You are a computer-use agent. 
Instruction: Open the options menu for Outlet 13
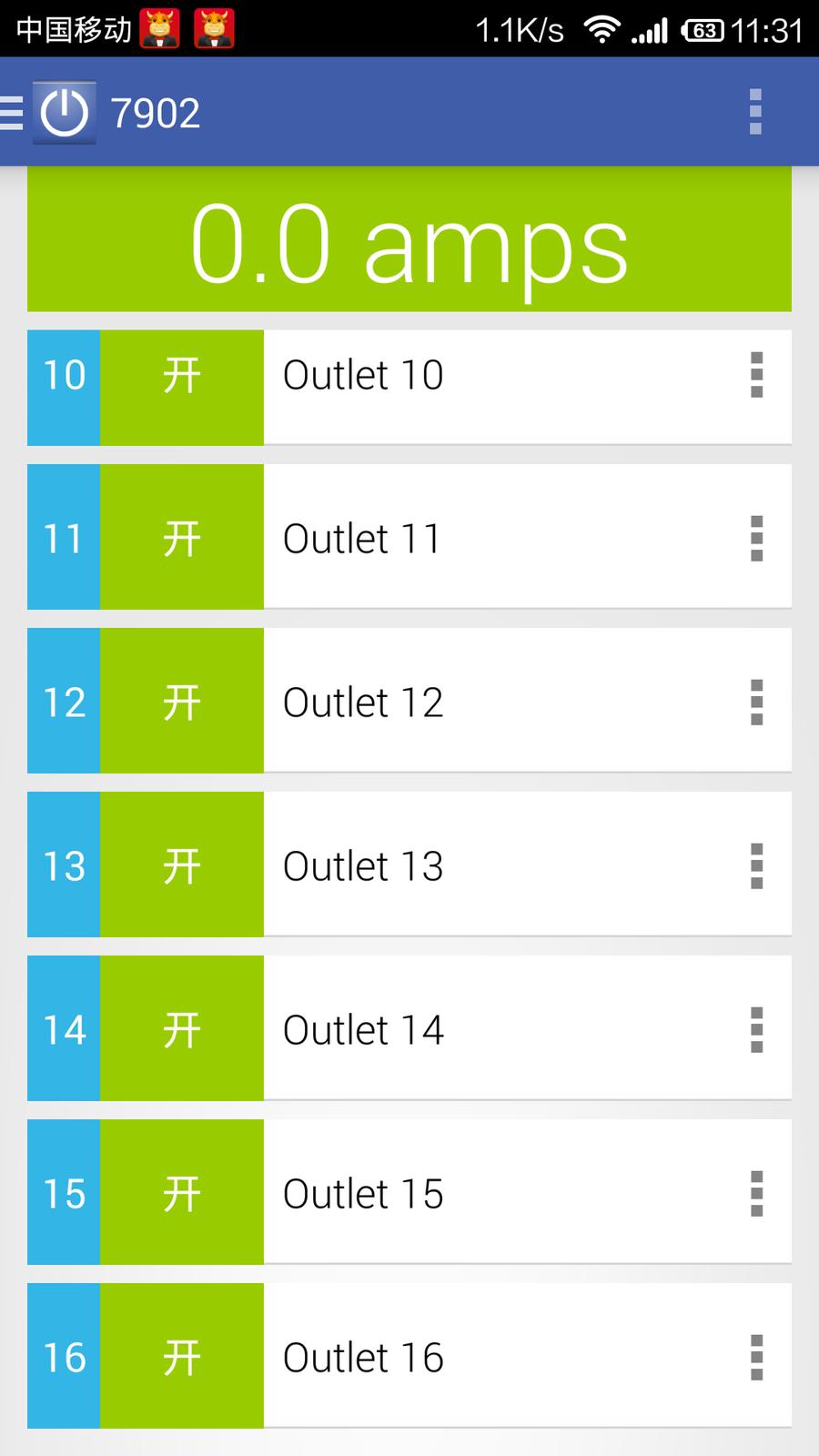756,865
